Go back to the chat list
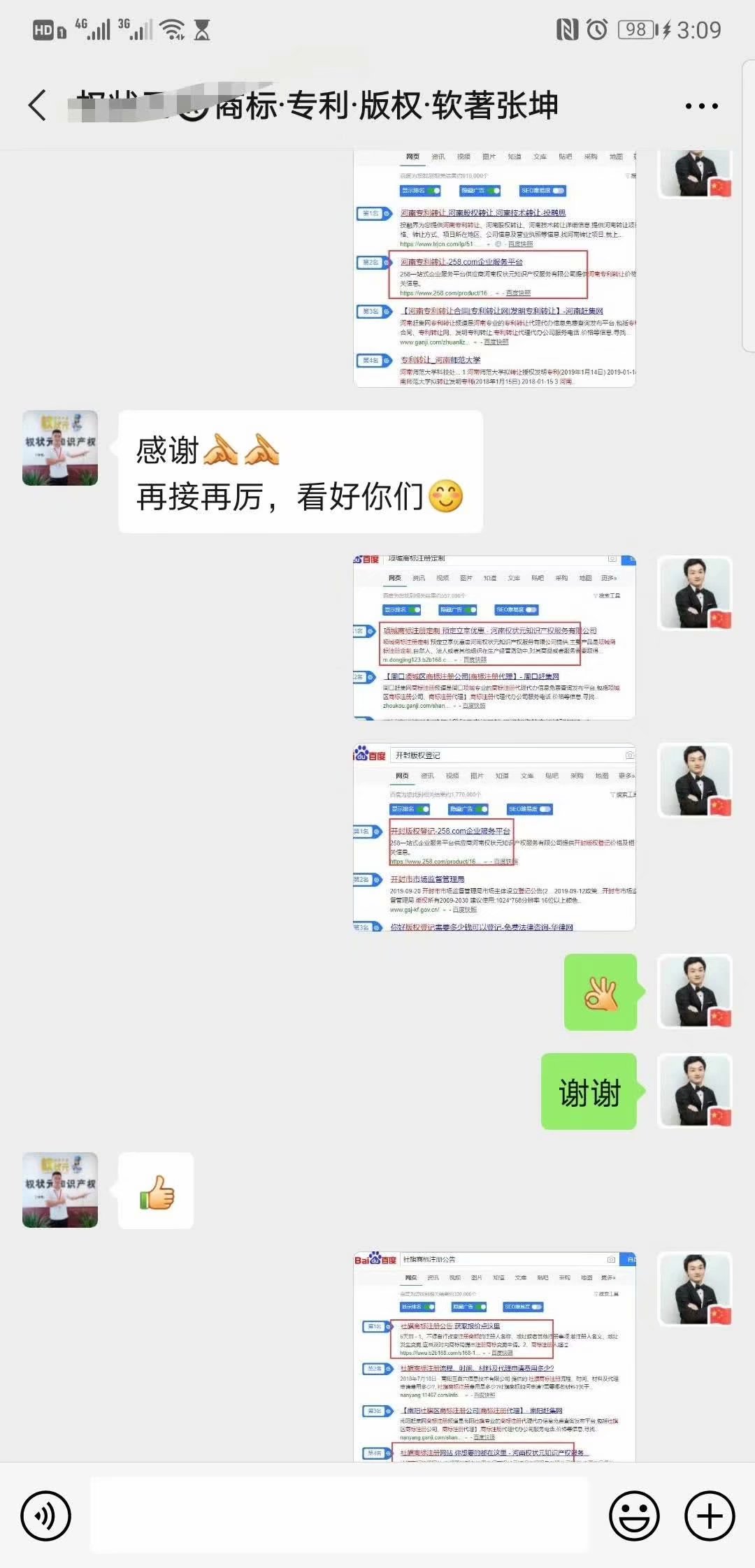 point(38,106)
